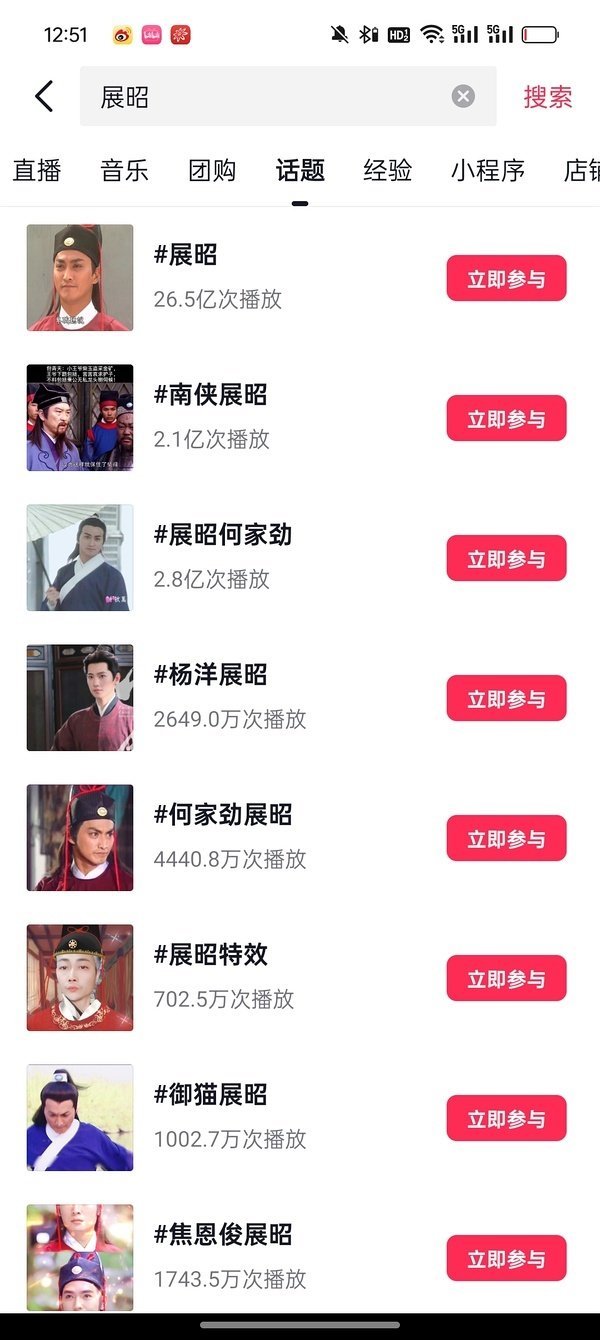
Task: Switch to the 小程序 tab
Action: 487,170
